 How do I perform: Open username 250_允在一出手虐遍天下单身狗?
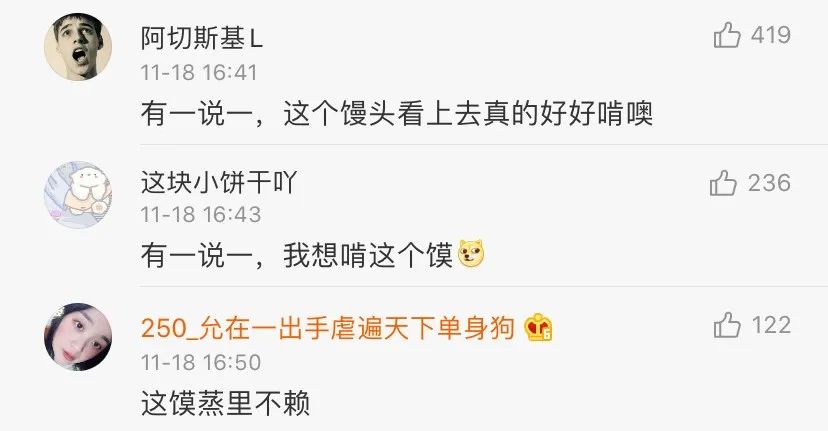click(328, 326)
